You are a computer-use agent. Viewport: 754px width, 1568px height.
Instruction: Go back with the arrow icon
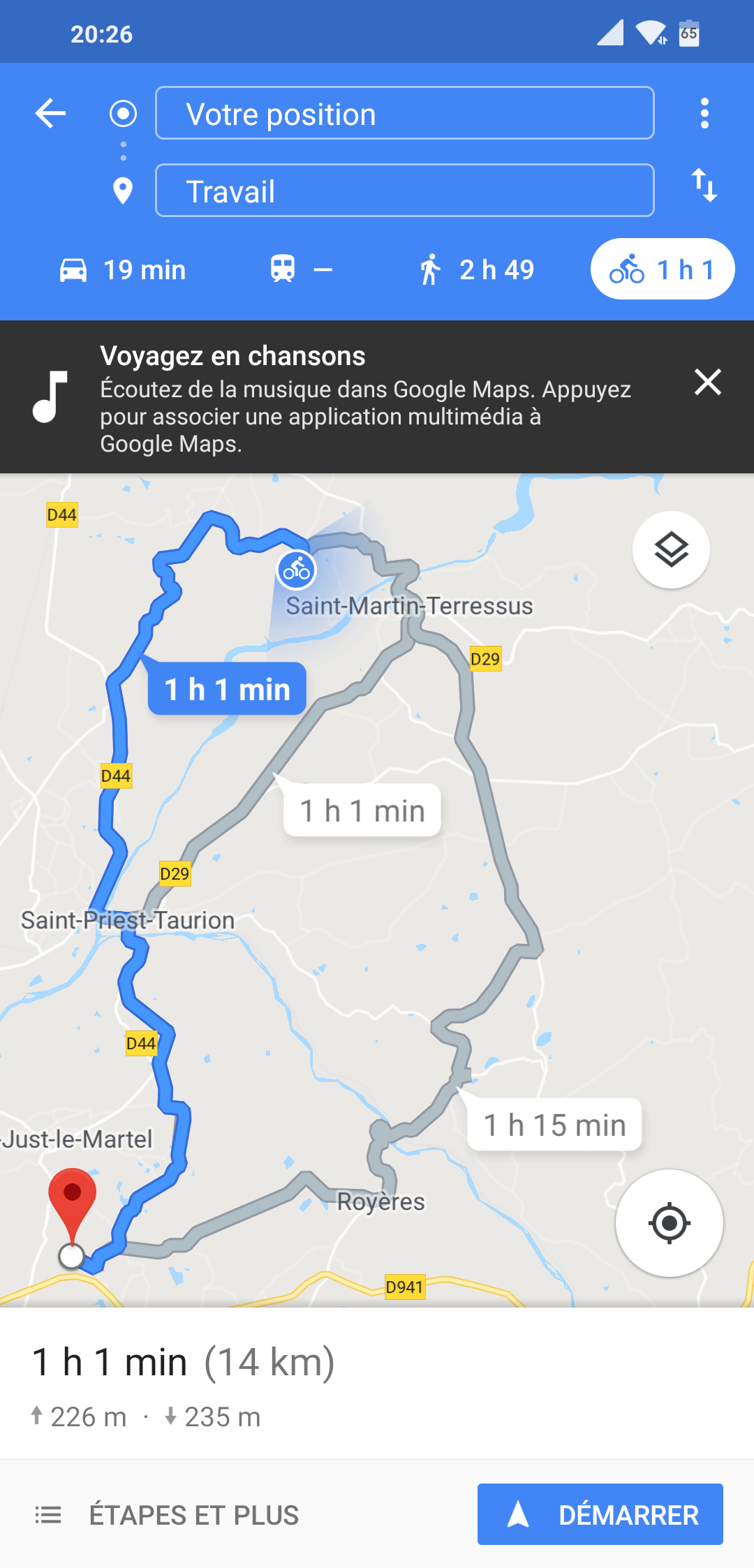(x=50, y=113)
